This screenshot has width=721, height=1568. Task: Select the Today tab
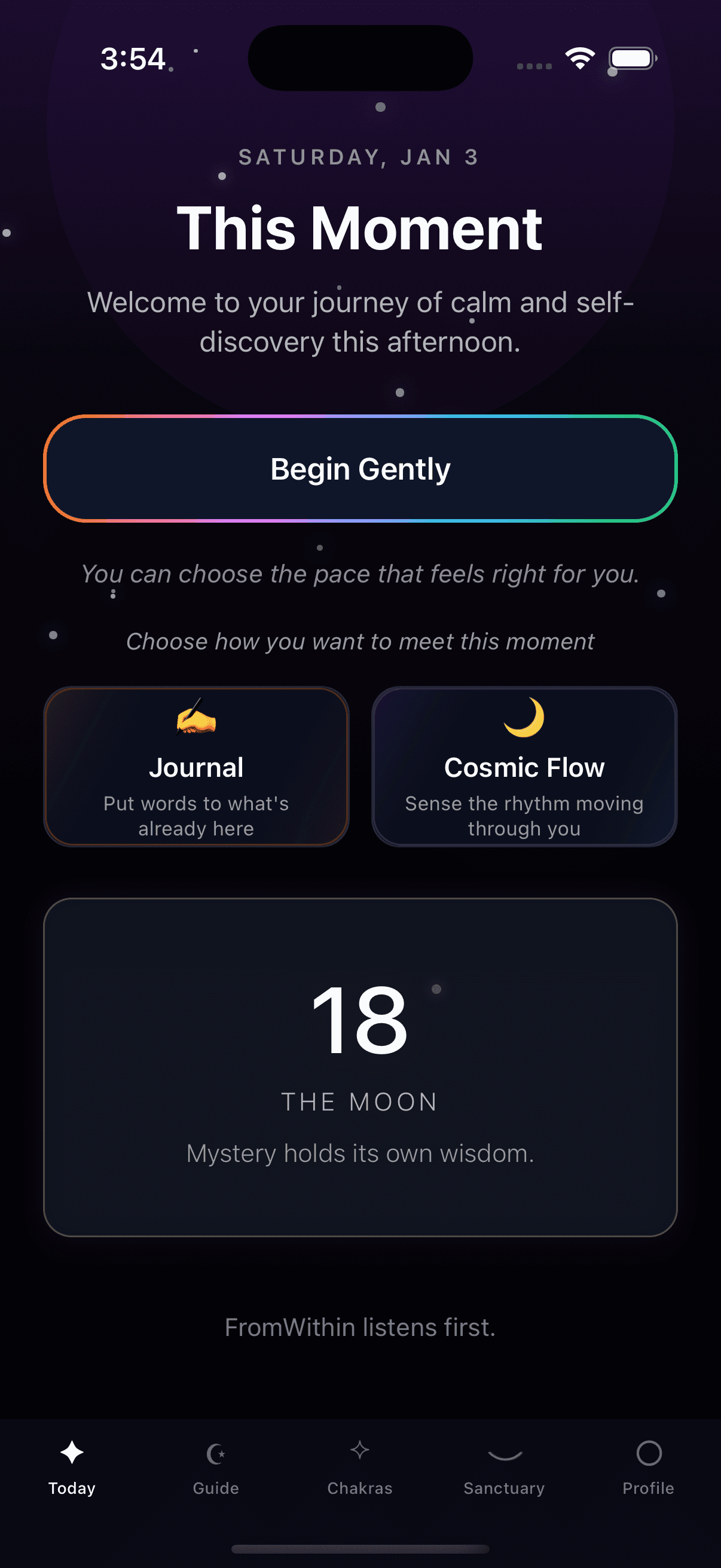[x=72, y=1468]
